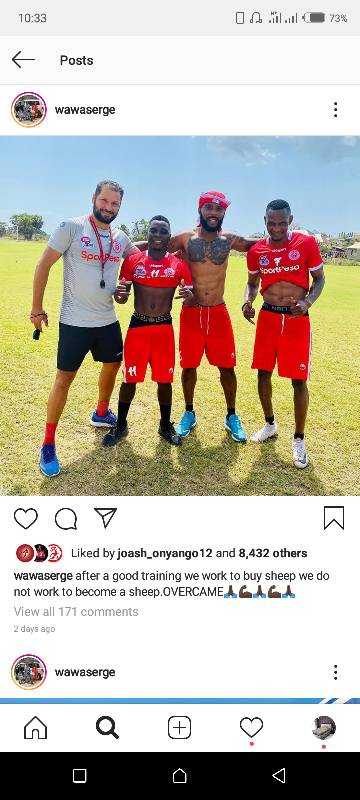Create a new post with the plus tab
This screenshot has width=360, height=800.
[x=179, y=728]
